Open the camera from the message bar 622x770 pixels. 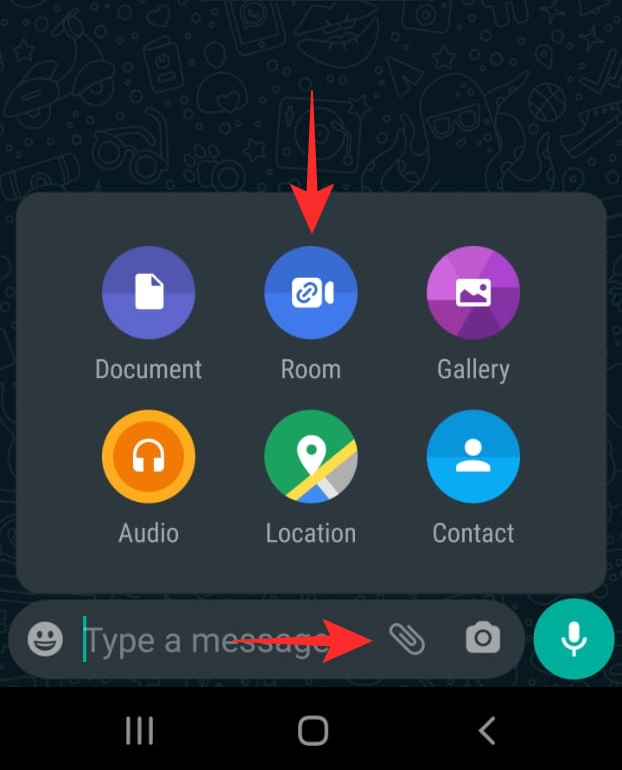tap(483, 639)
